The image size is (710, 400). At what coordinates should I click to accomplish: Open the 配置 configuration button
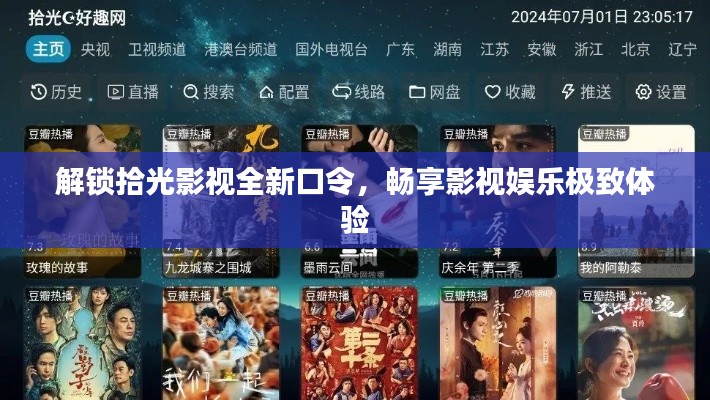(284, 92)
